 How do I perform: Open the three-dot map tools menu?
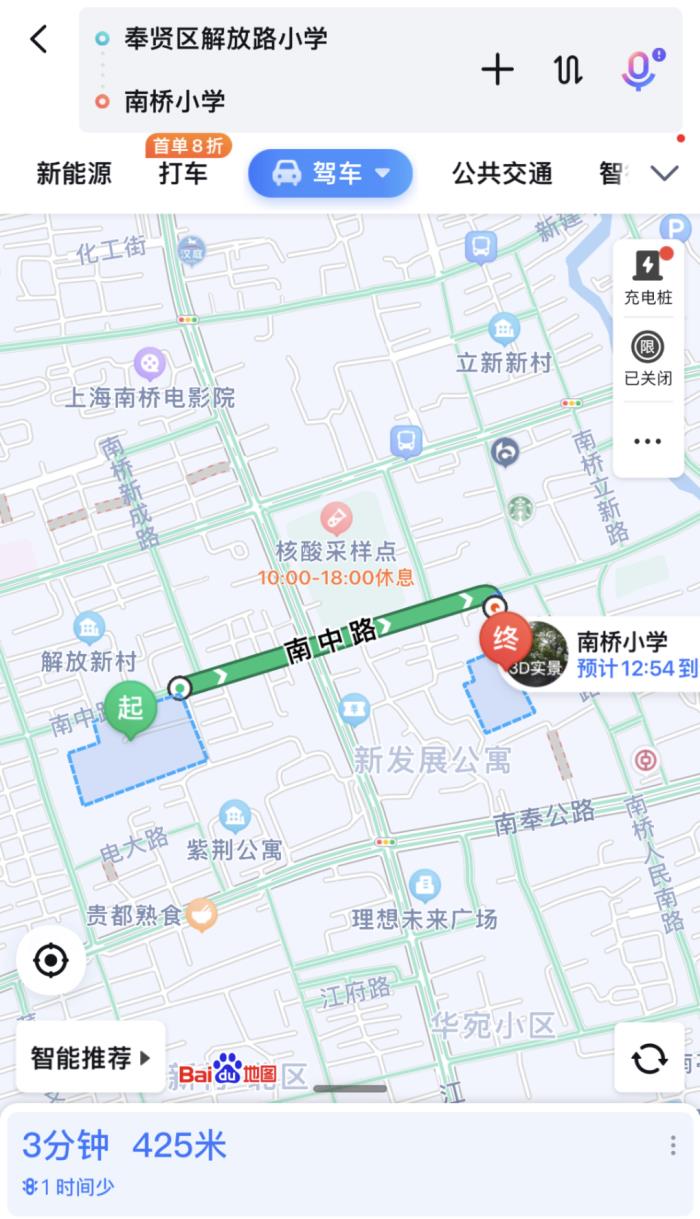point(647,441)
